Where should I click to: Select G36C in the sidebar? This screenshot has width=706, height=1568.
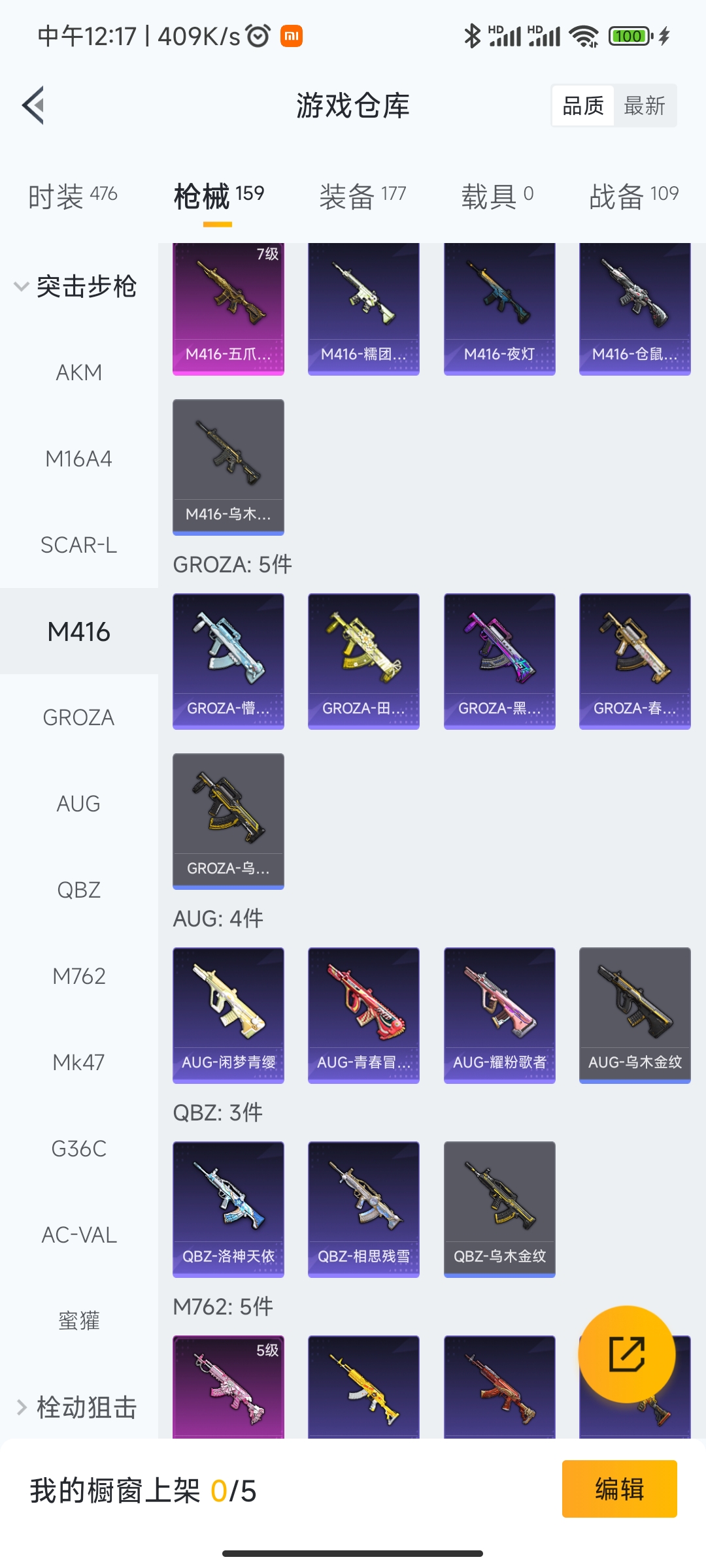79,1149
